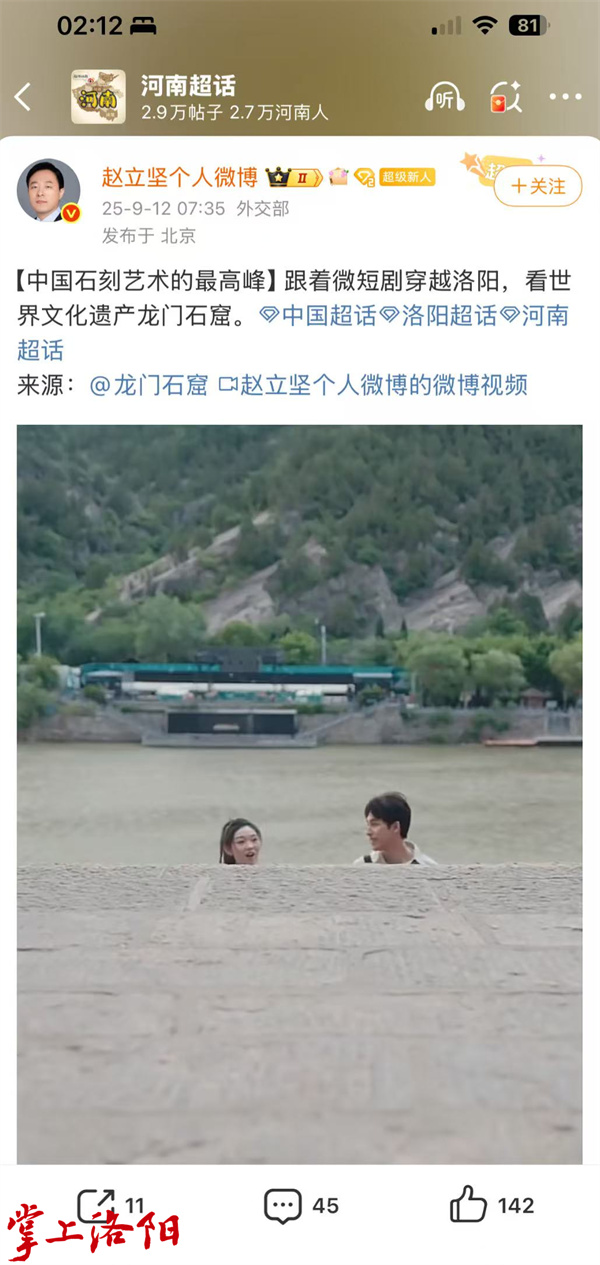The width and height of the screenshot is (600, 1265).
Task: Like this post
Action: tap(491, 1205)
